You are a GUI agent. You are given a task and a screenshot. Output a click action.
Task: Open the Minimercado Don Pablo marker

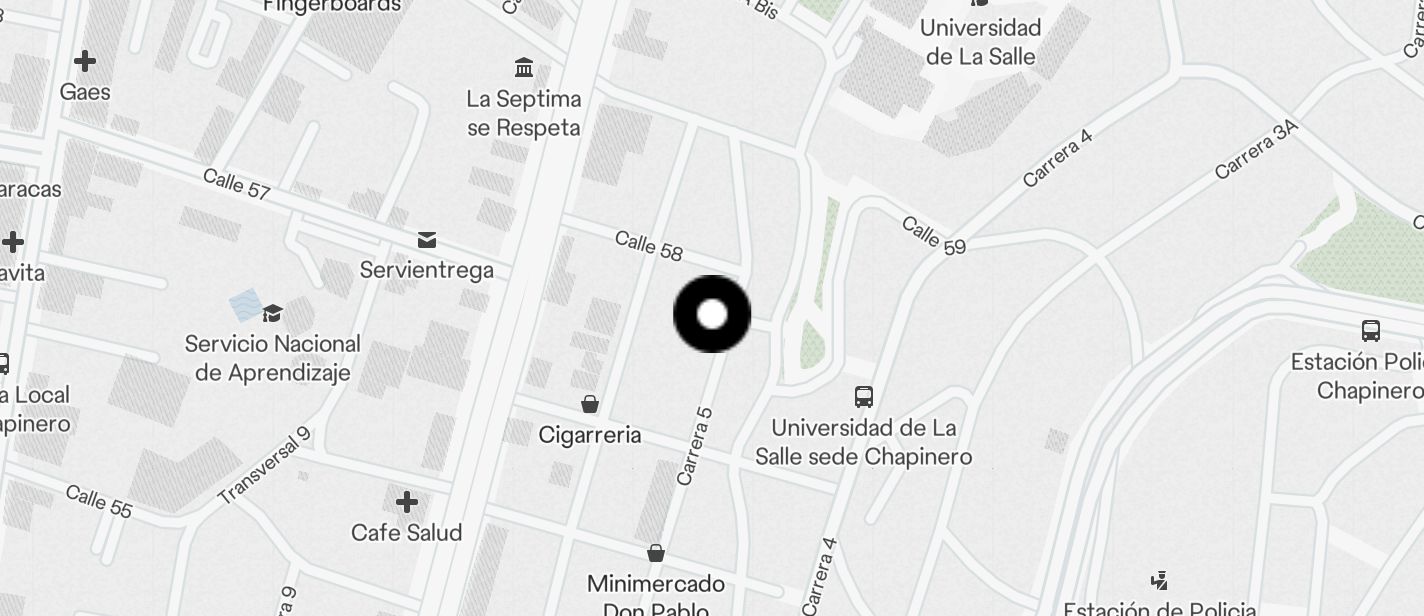(656, 553)
